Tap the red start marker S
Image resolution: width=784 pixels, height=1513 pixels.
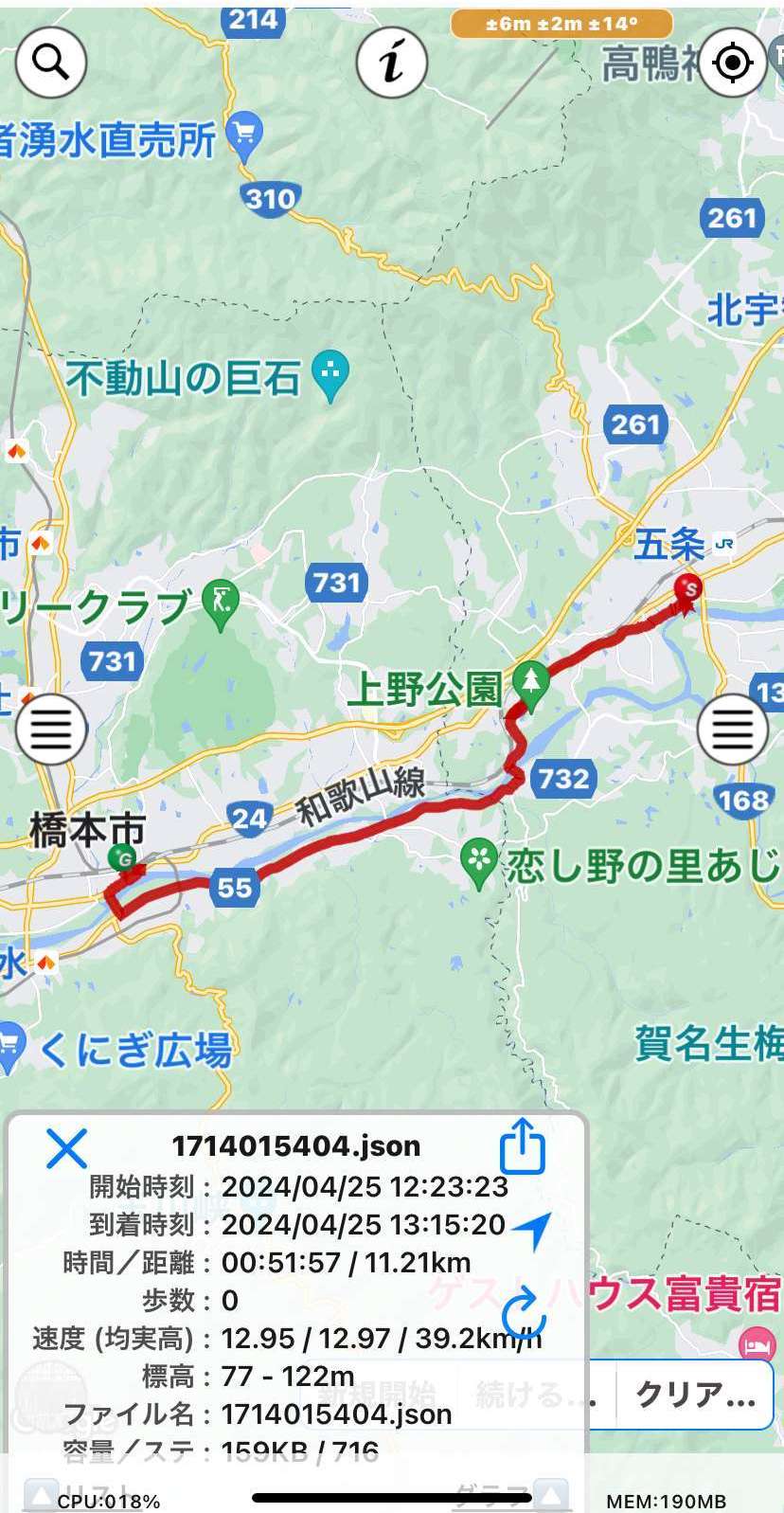click(x=690, y=590)
